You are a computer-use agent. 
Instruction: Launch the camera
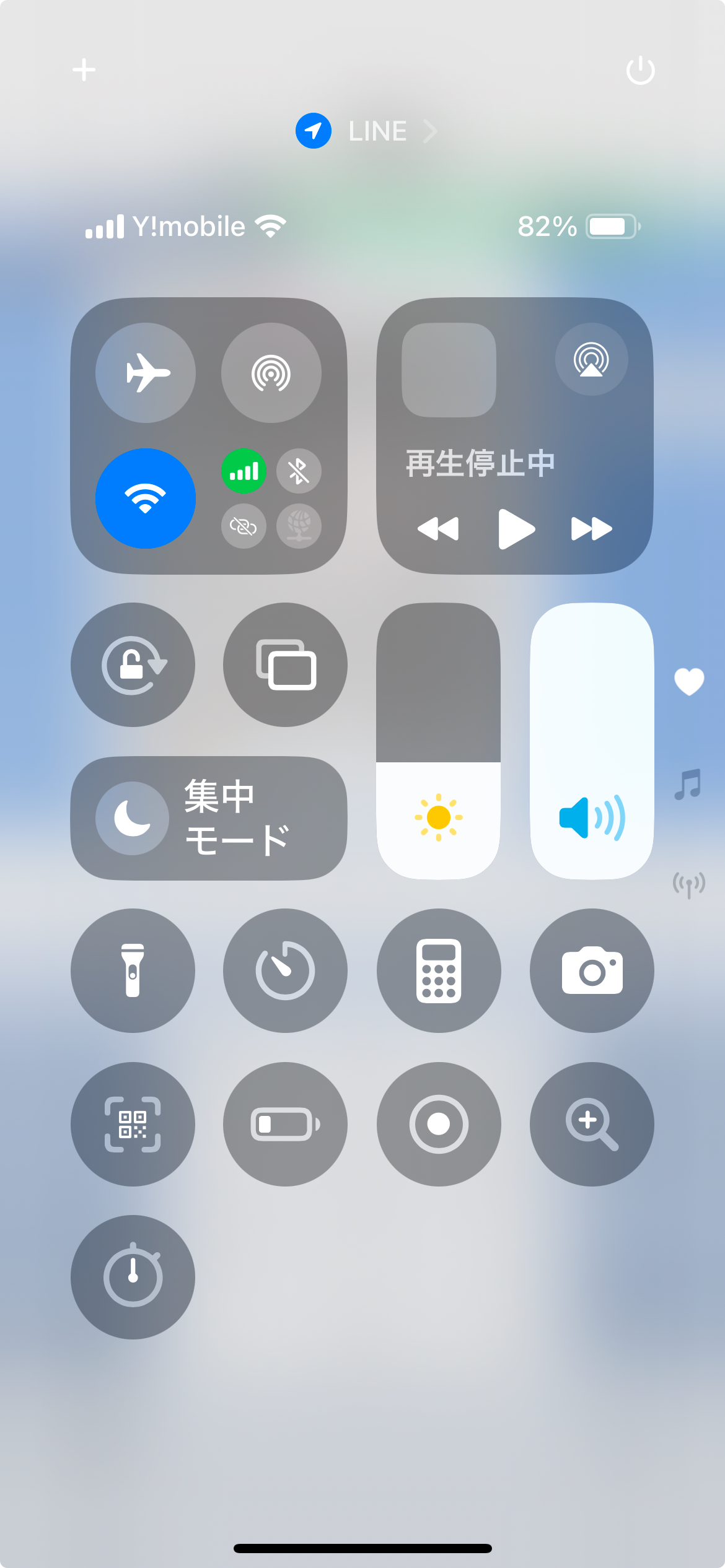click(592, 970)
